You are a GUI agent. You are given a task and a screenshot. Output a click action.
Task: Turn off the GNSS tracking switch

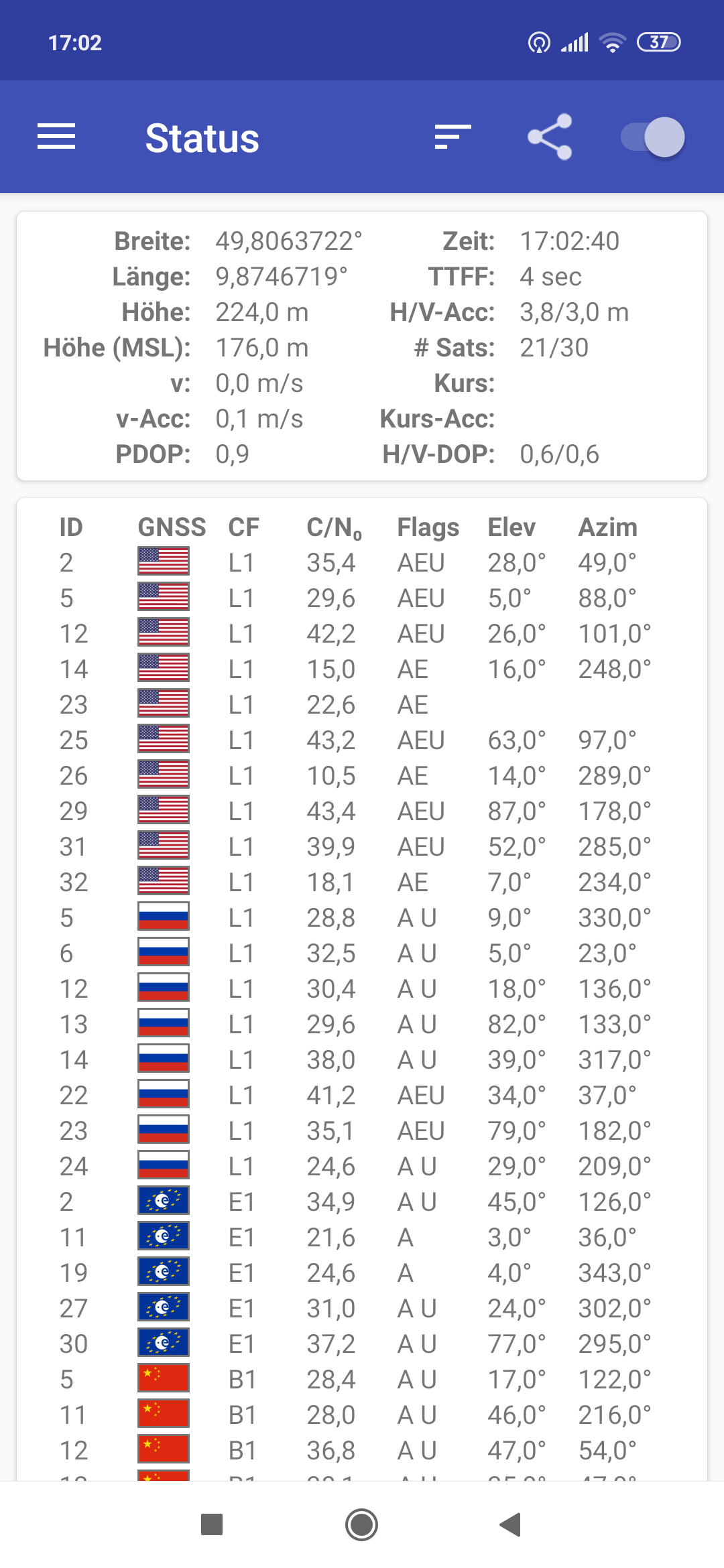pyautogui.click(x=653, y=137)
